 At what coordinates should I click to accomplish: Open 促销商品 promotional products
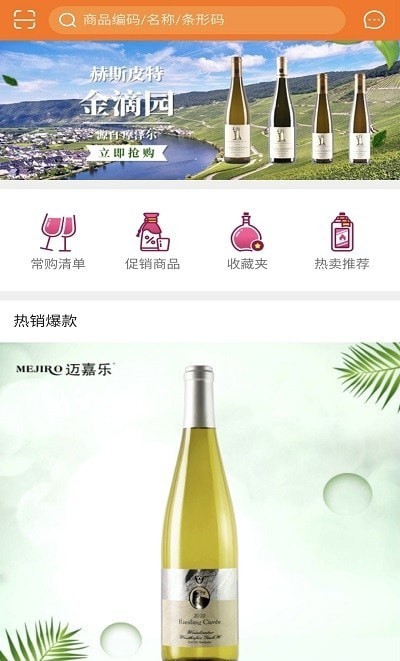tap(153, 241)
